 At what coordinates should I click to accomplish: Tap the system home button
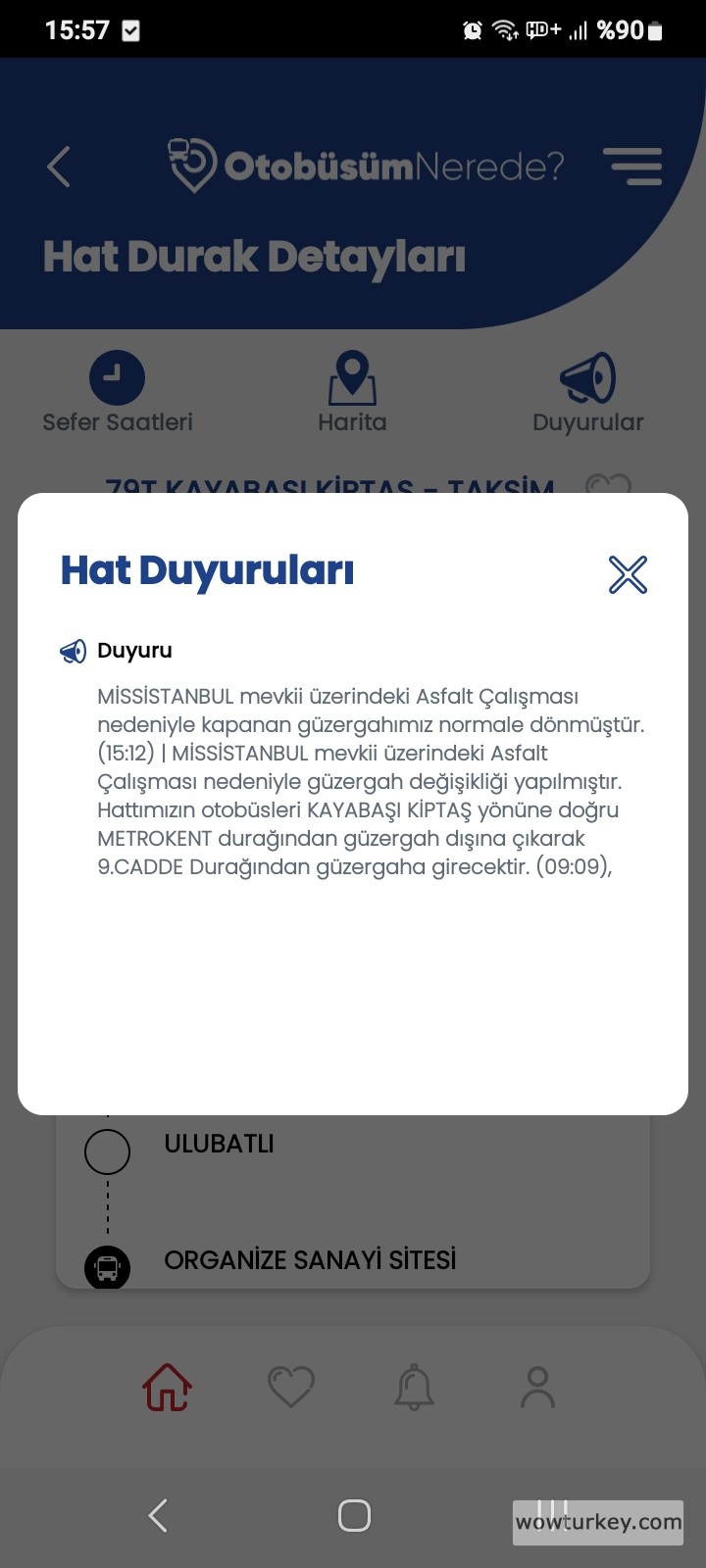(354, 1515)
